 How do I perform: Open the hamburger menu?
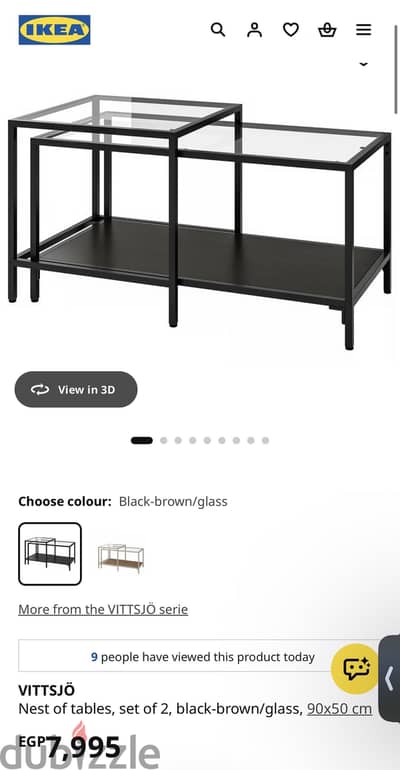(363, 30)
